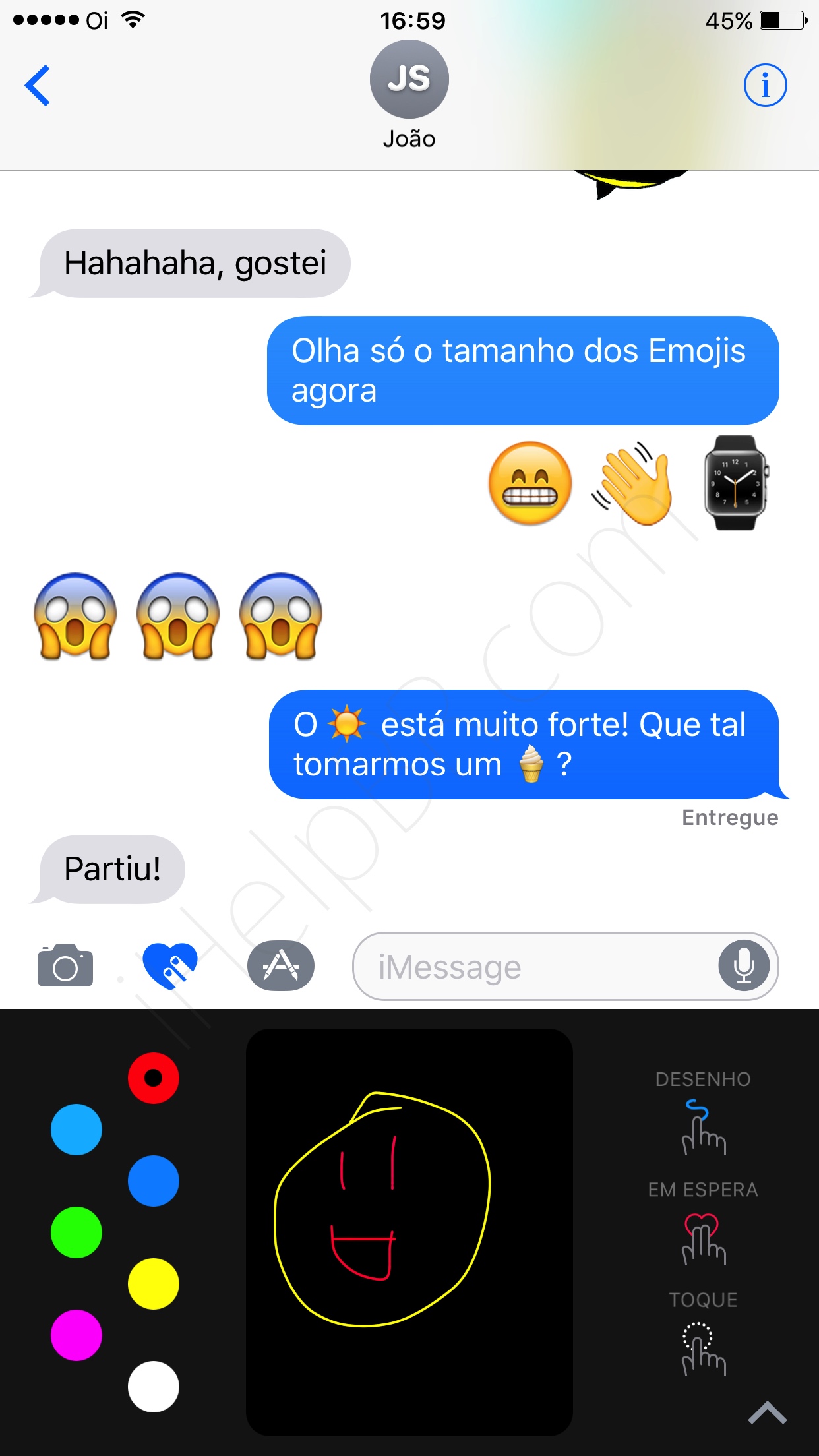Select the white drawing color

154,1387
